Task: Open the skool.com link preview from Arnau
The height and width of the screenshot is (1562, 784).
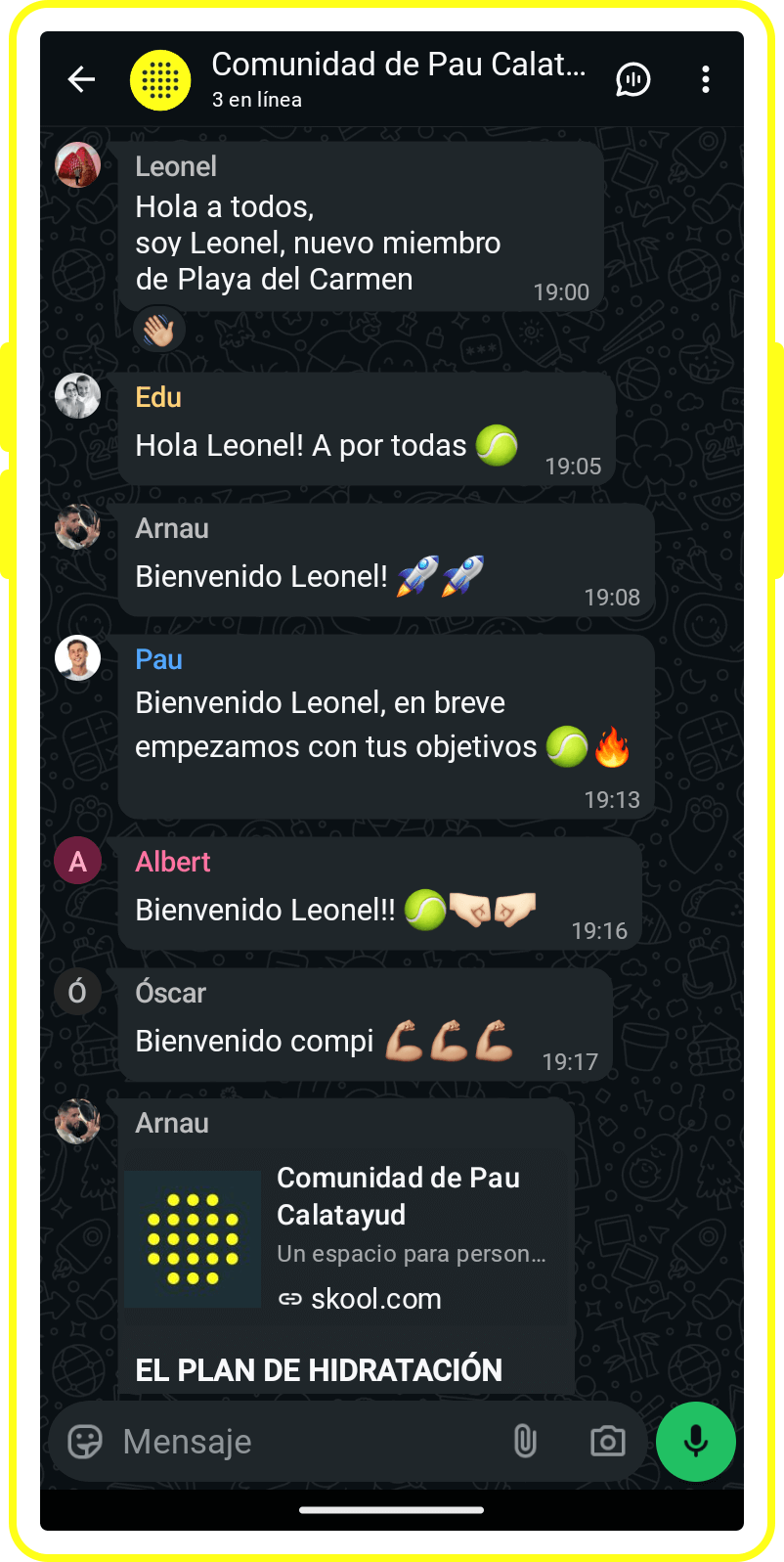Action: 346,1239
